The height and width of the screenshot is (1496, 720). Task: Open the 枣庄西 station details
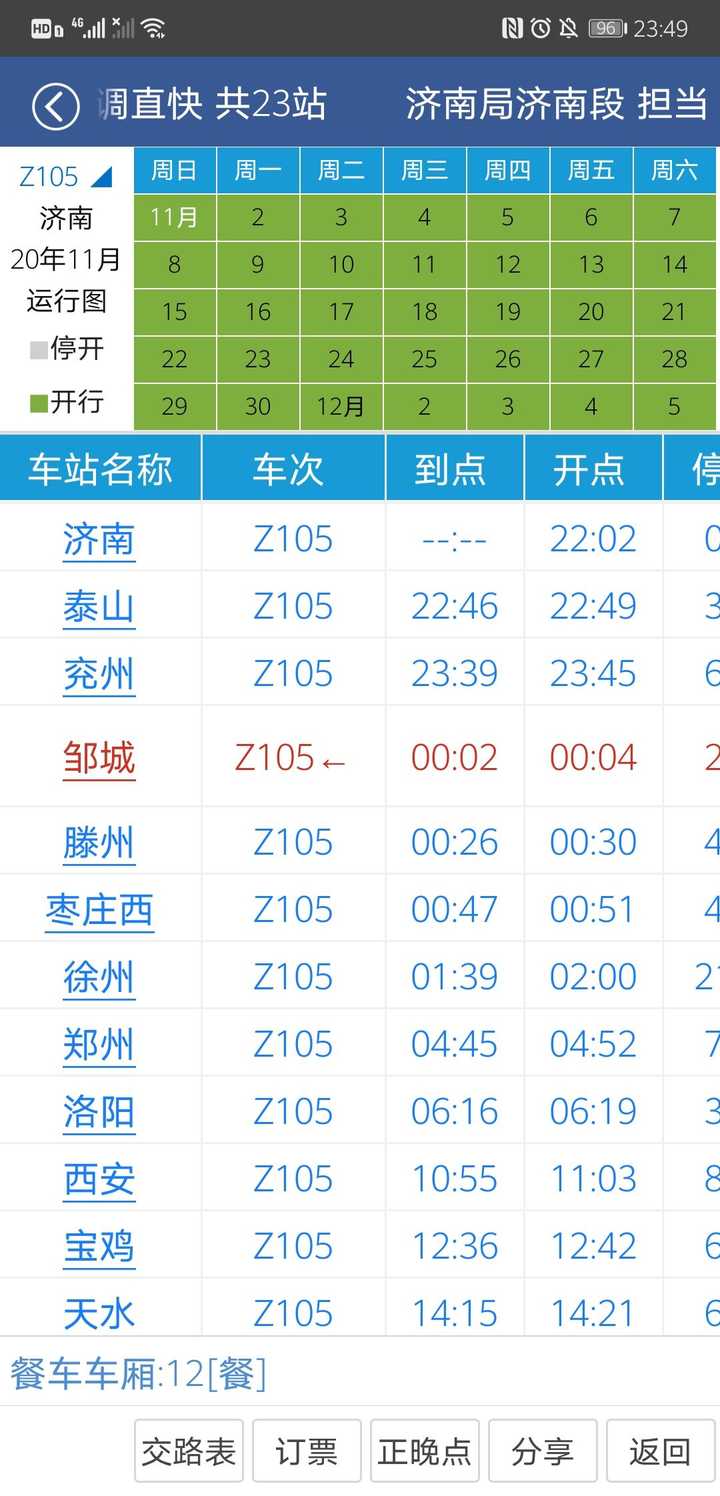tap(99, 908)
